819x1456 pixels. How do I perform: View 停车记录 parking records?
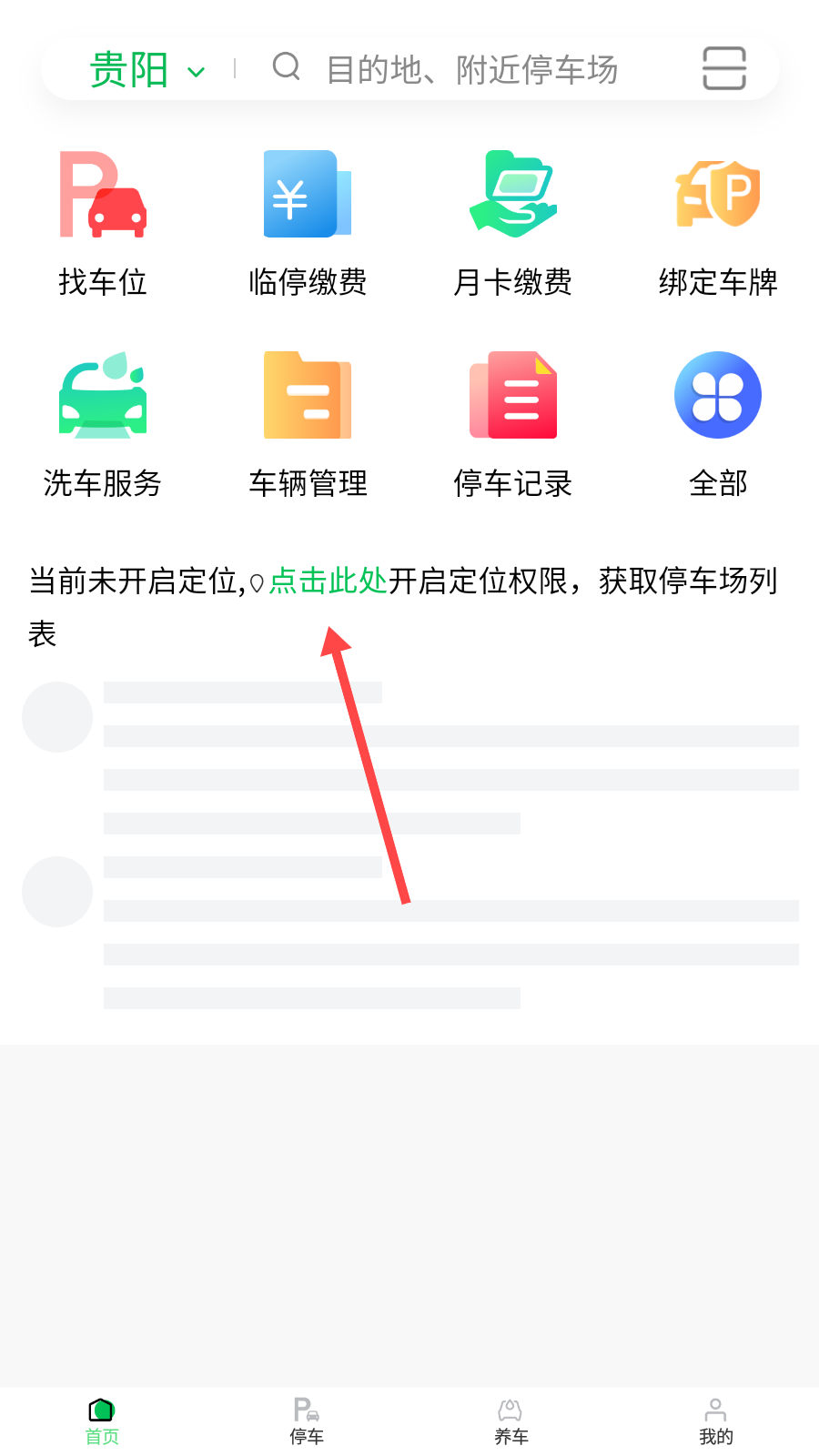512,425
